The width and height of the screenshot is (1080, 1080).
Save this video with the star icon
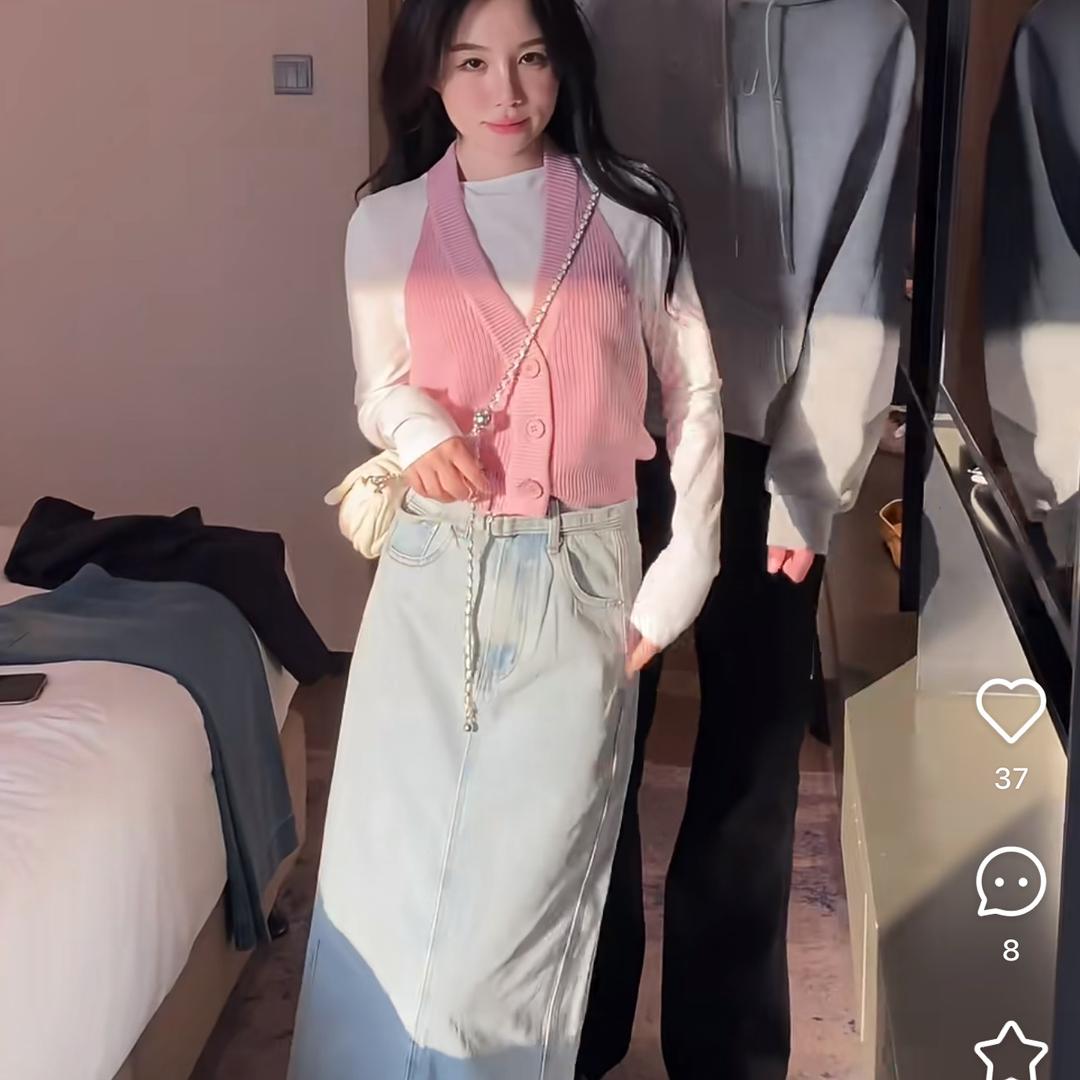pos(1010,1052)
